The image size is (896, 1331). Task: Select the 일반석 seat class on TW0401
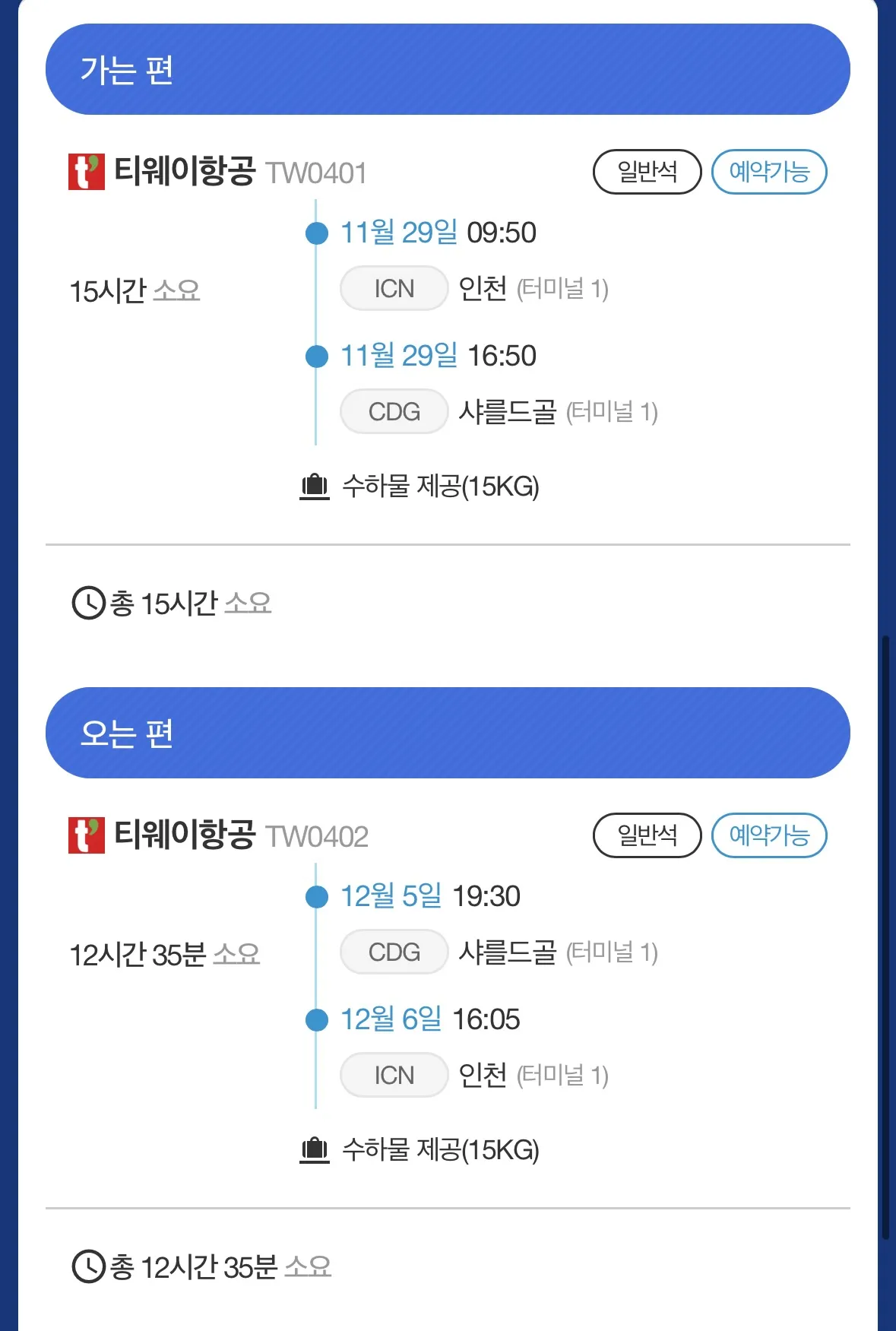point(647,173)
